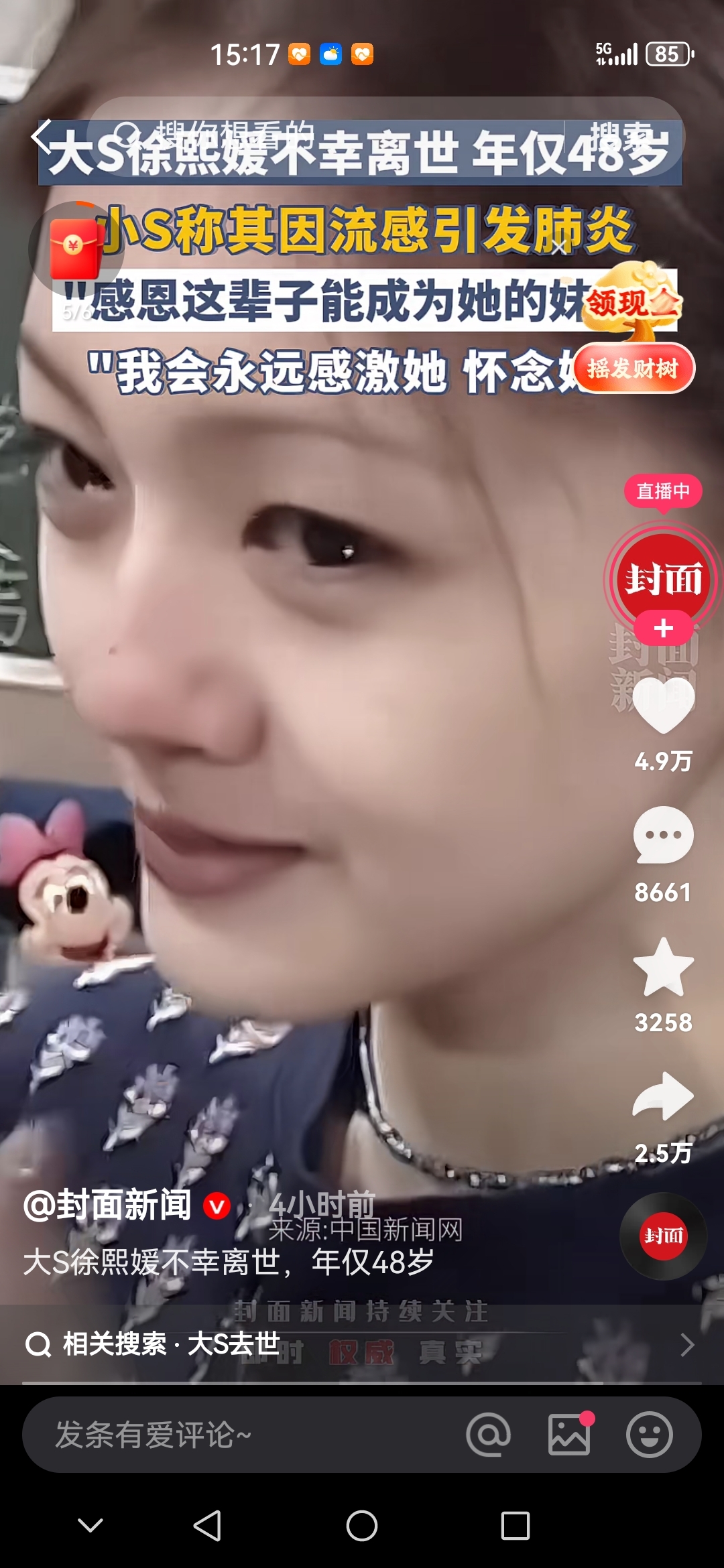Viewport: 724px width, 1568px height.
Task: Share the video with the arrow icon
Action: 663,1096
